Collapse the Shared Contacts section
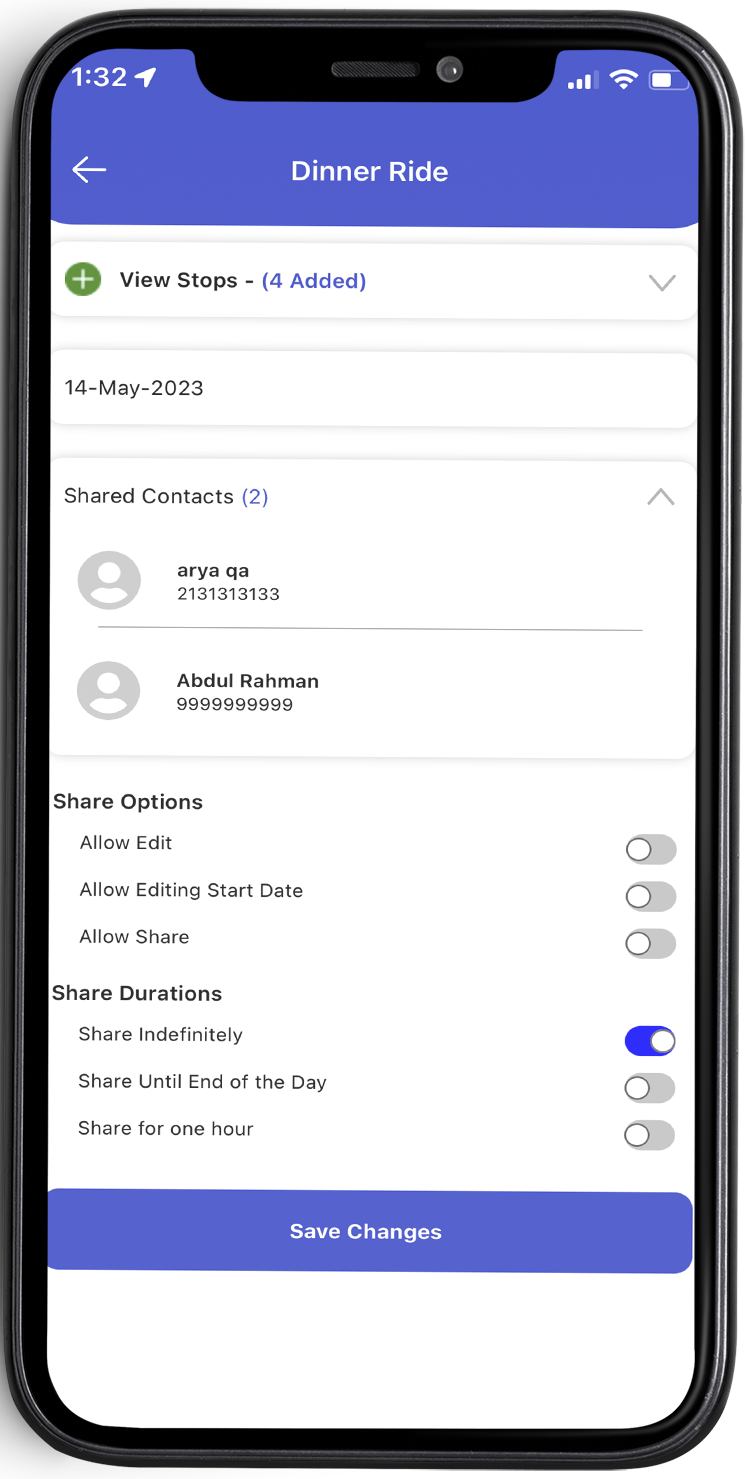The width and height of the screenshot is (745, 1479). coord(660,497)
